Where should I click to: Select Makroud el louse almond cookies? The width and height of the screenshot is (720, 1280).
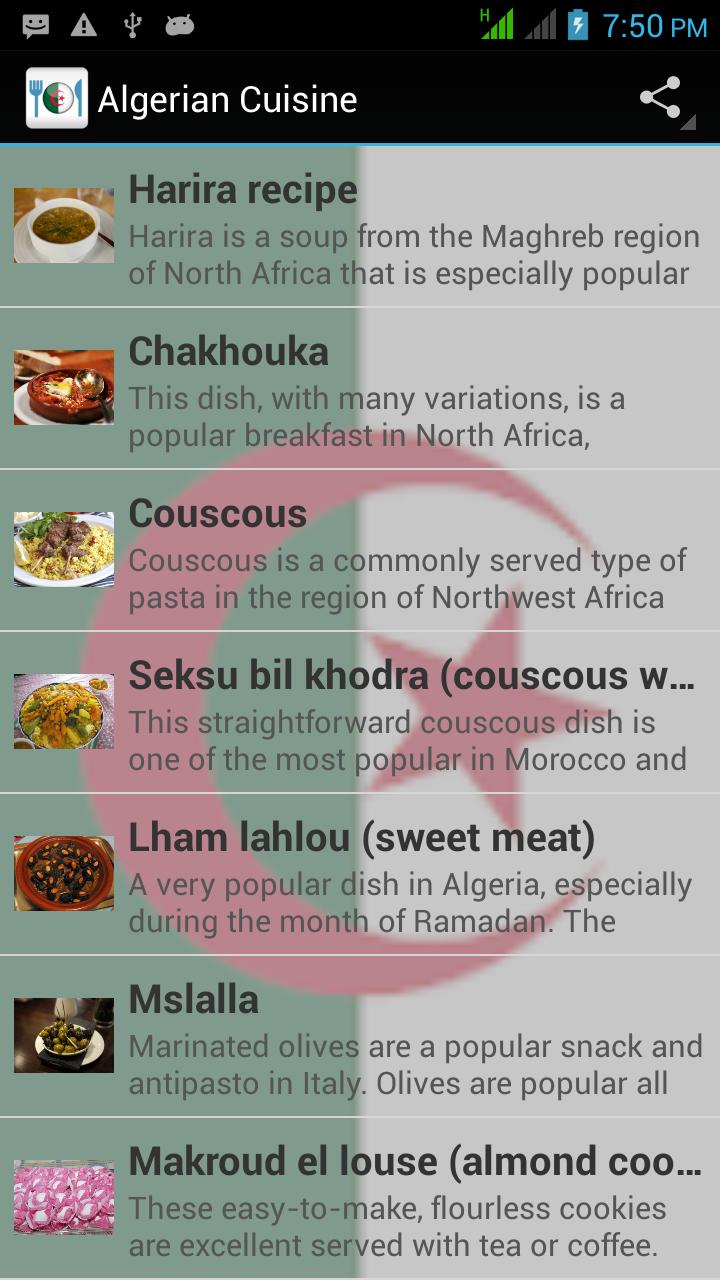(x=360, y=1198)
